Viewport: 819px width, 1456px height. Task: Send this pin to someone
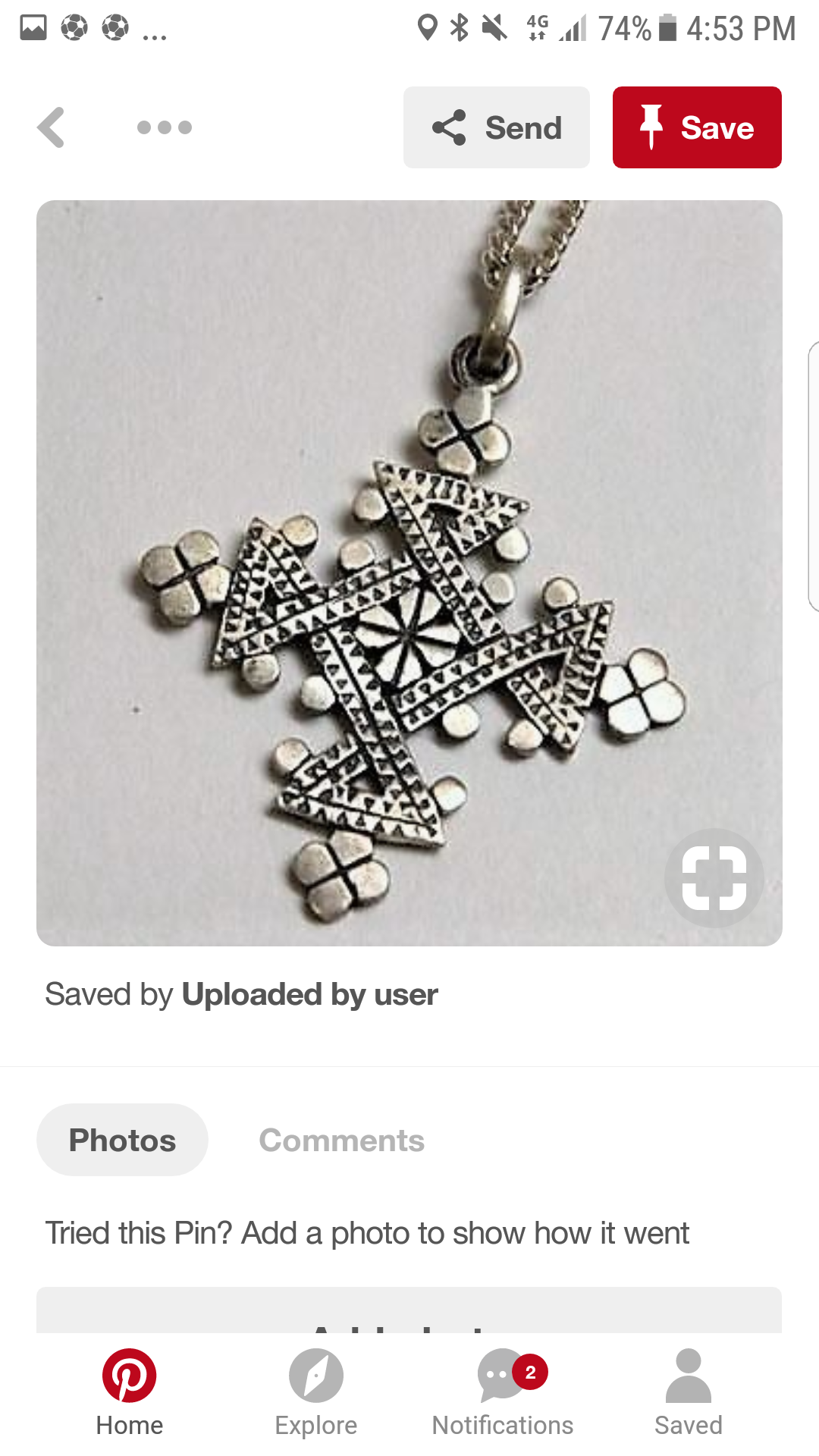pyautogui.click(x=497, y=127)
